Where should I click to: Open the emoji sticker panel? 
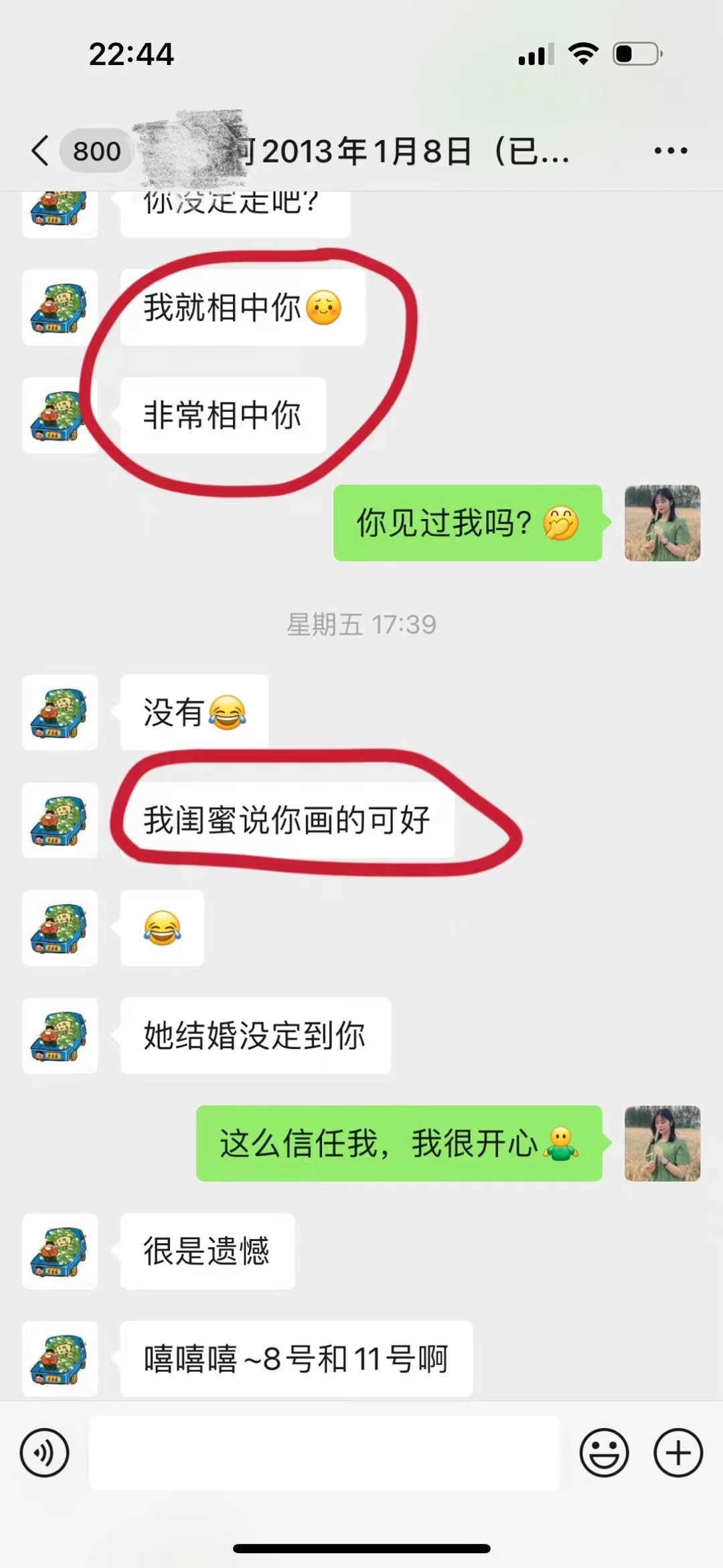click(604, 1453)
